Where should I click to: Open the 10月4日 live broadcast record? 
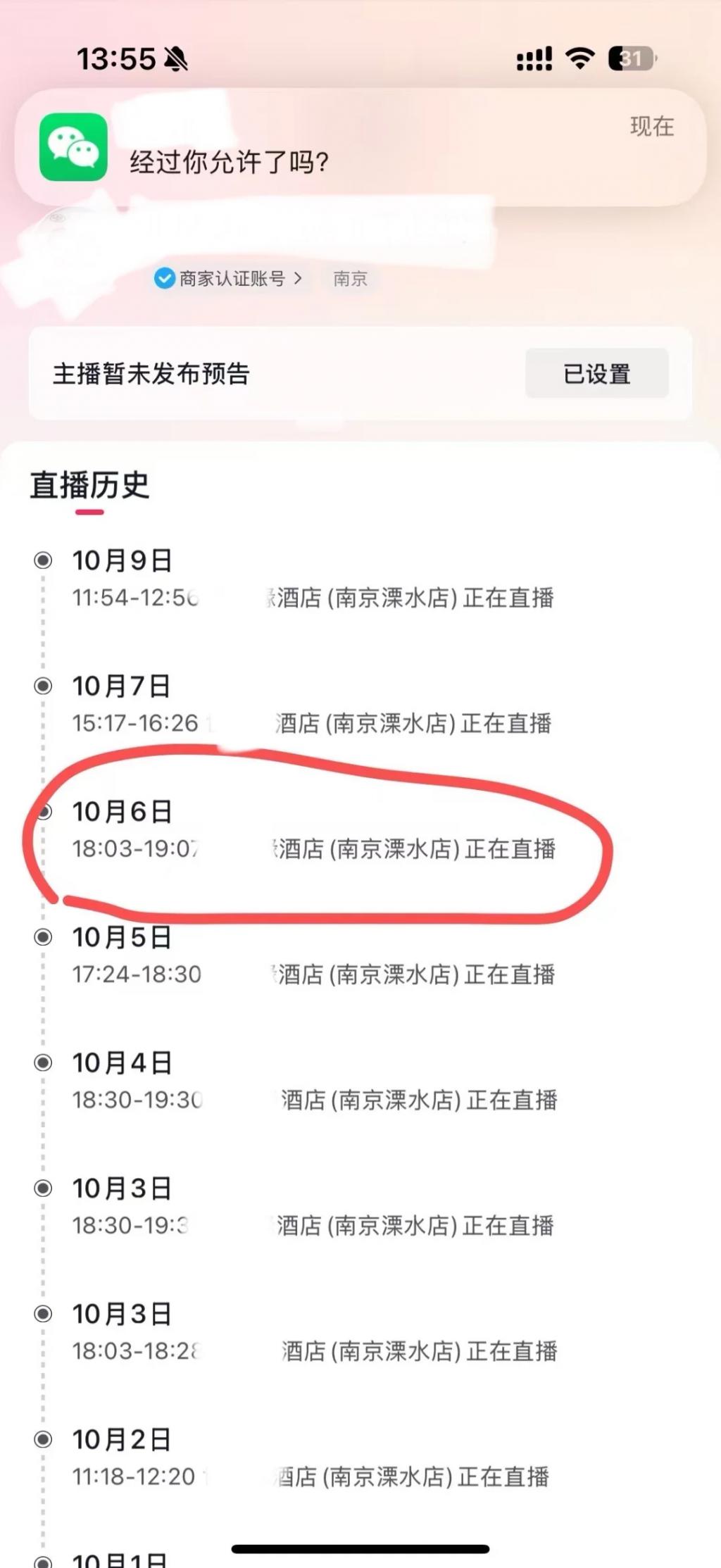pos(313,1083)
